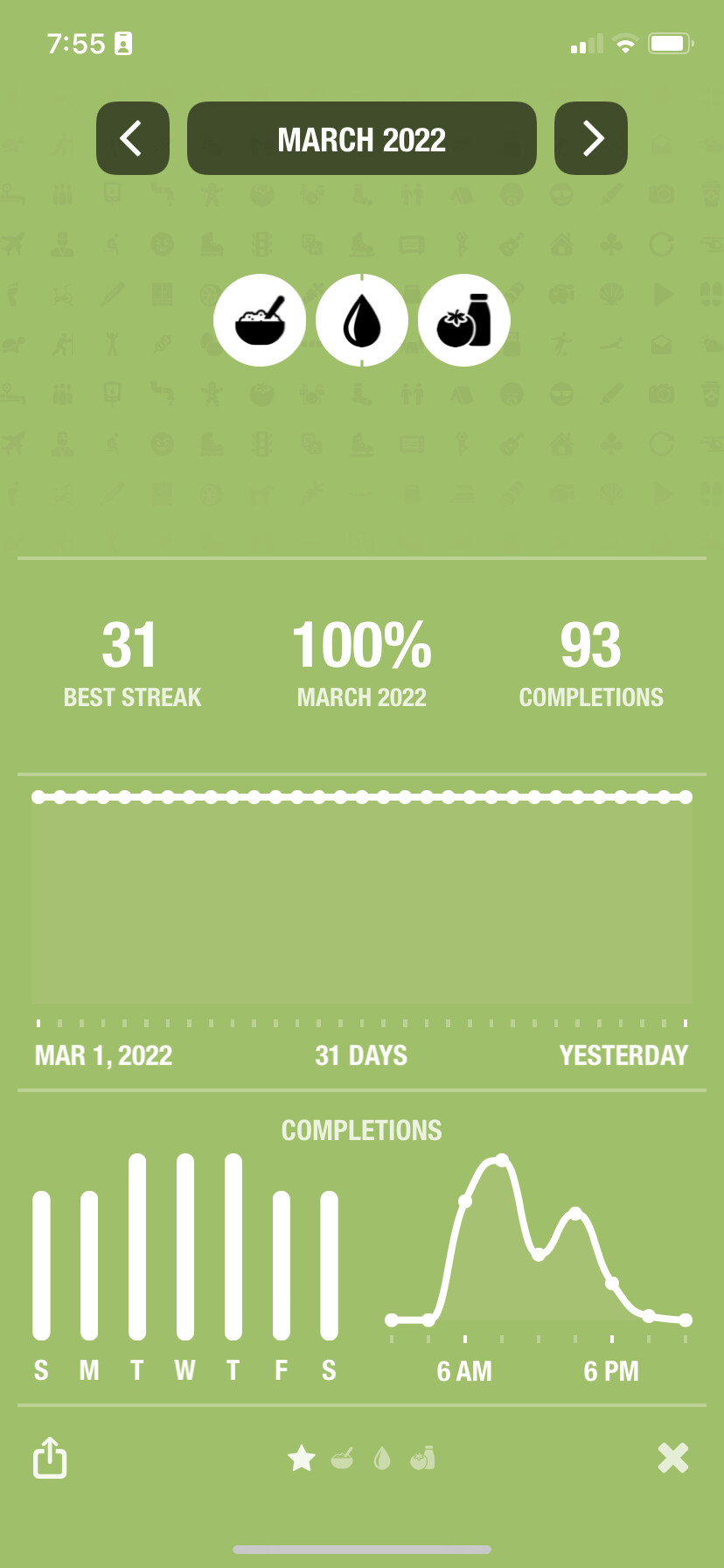Select the tomato and bottle habit icon
Screen dimensions: 724x1568
[x=463, y=320]
